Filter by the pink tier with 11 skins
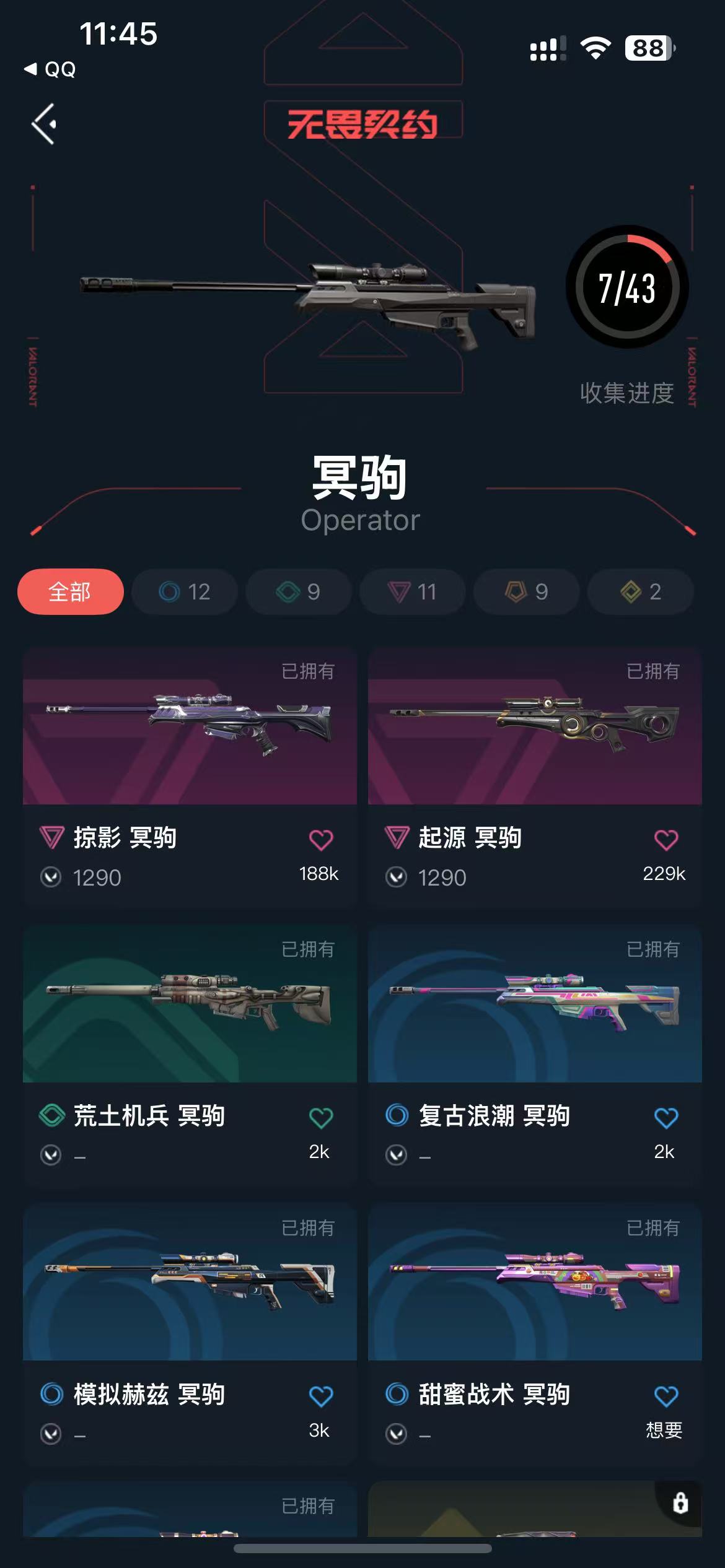Image resolution: width=725 pixels, height=1568 pixels. (x=412, y=592)
